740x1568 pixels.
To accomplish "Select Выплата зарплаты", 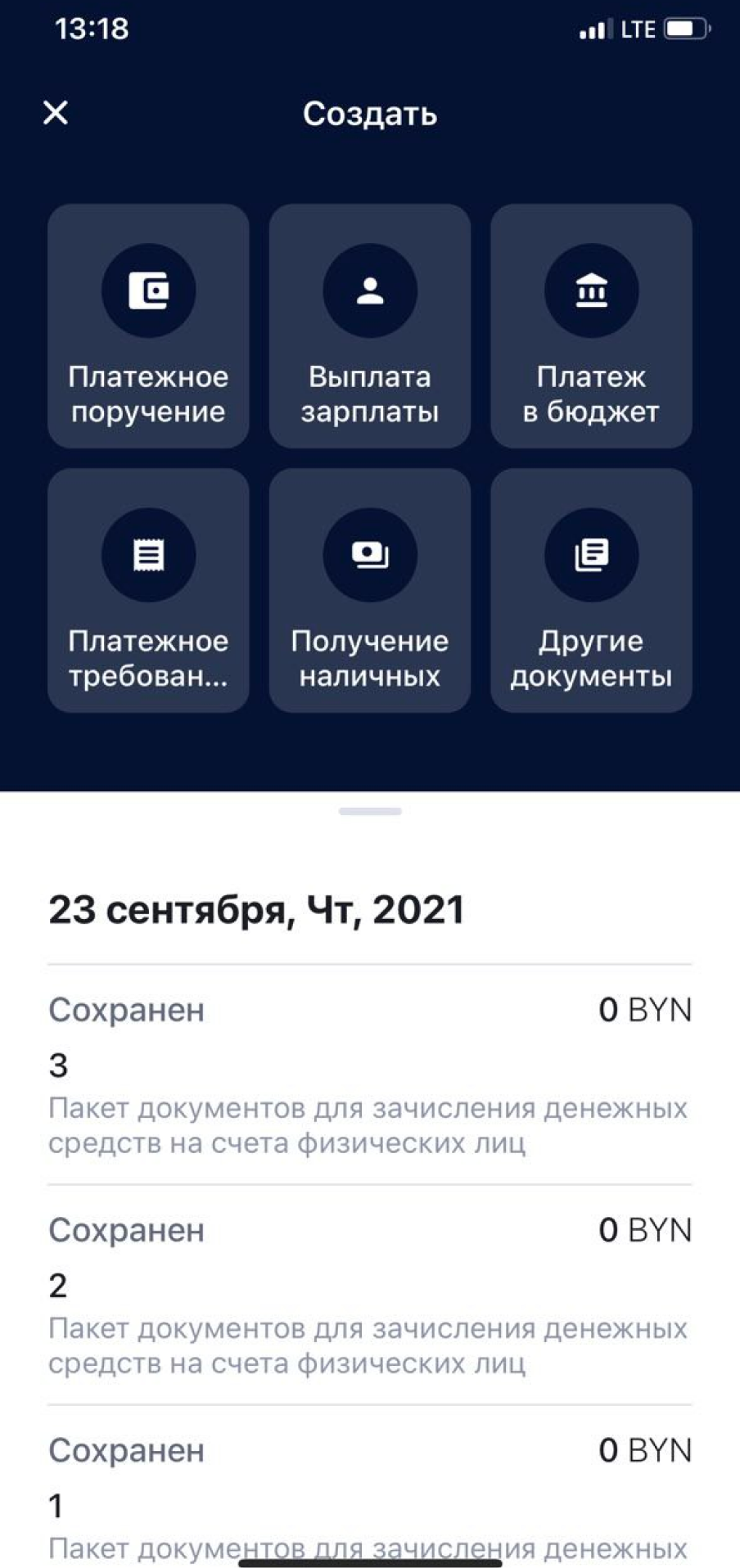I will [x=370, y=326].
